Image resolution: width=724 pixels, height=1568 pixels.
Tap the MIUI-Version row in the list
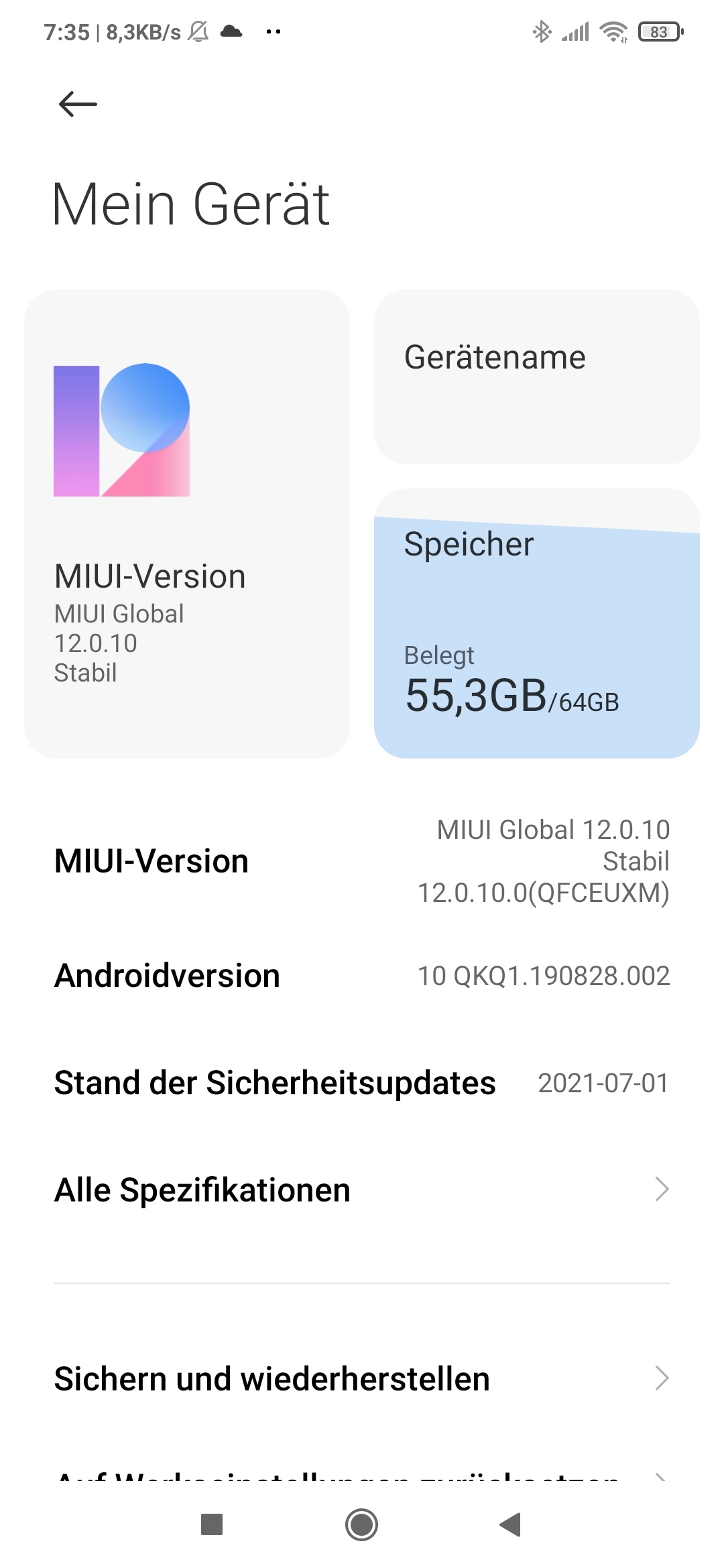(362, 861)
